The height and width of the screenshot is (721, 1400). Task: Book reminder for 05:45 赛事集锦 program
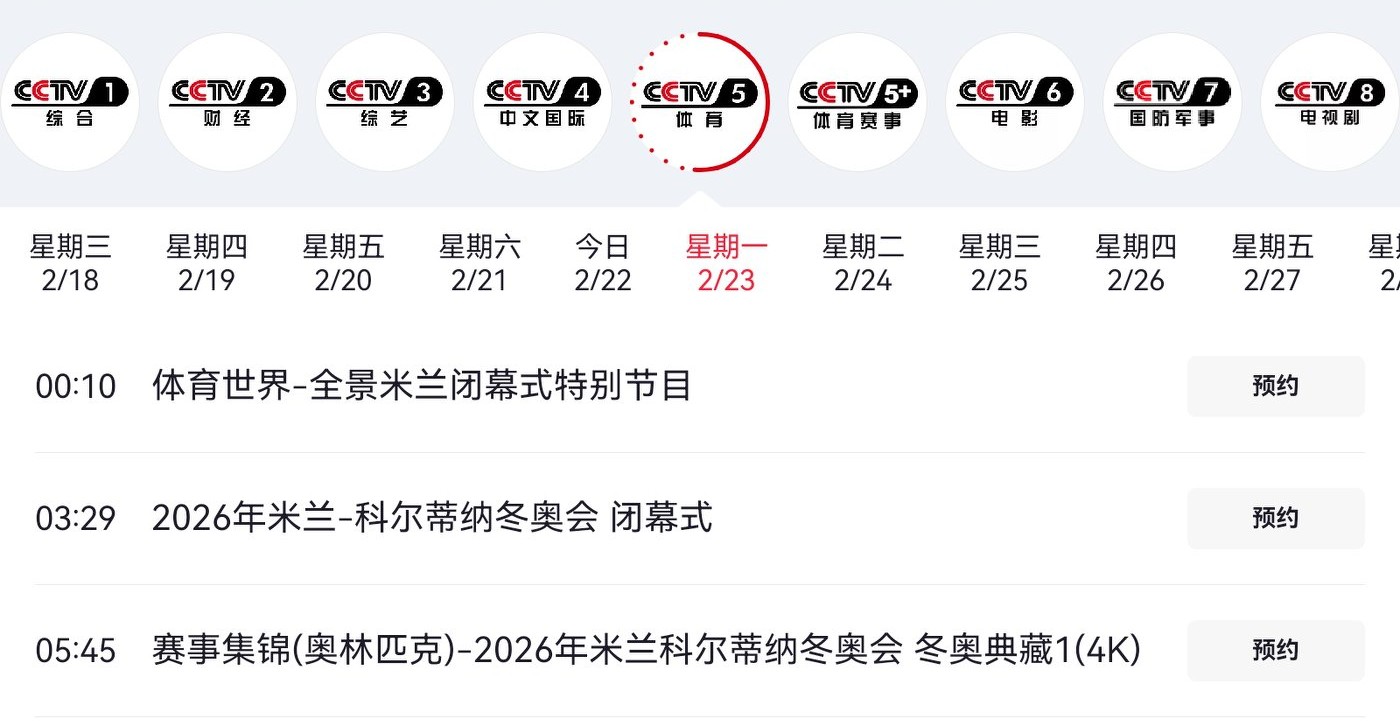tap(1275, 650)
